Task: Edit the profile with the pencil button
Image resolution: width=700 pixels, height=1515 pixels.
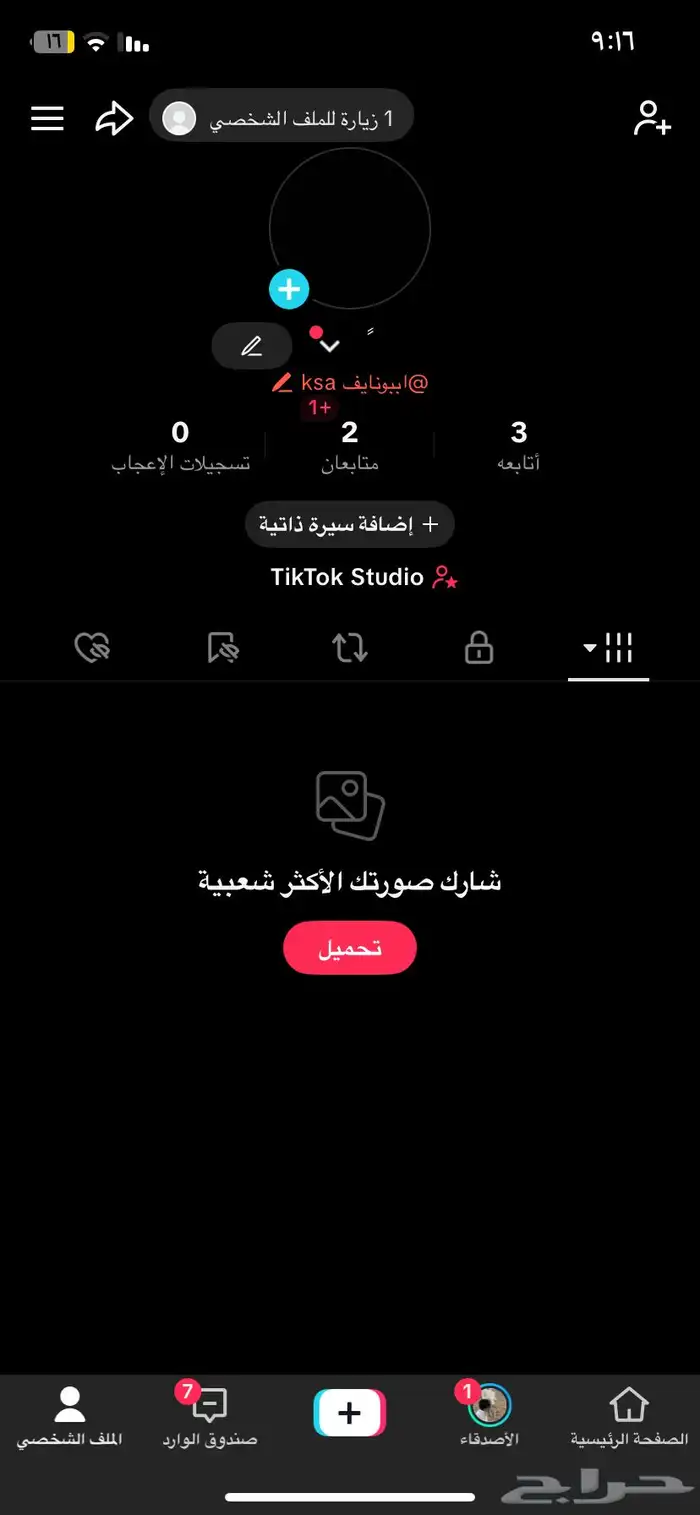Action: point(251,346)
